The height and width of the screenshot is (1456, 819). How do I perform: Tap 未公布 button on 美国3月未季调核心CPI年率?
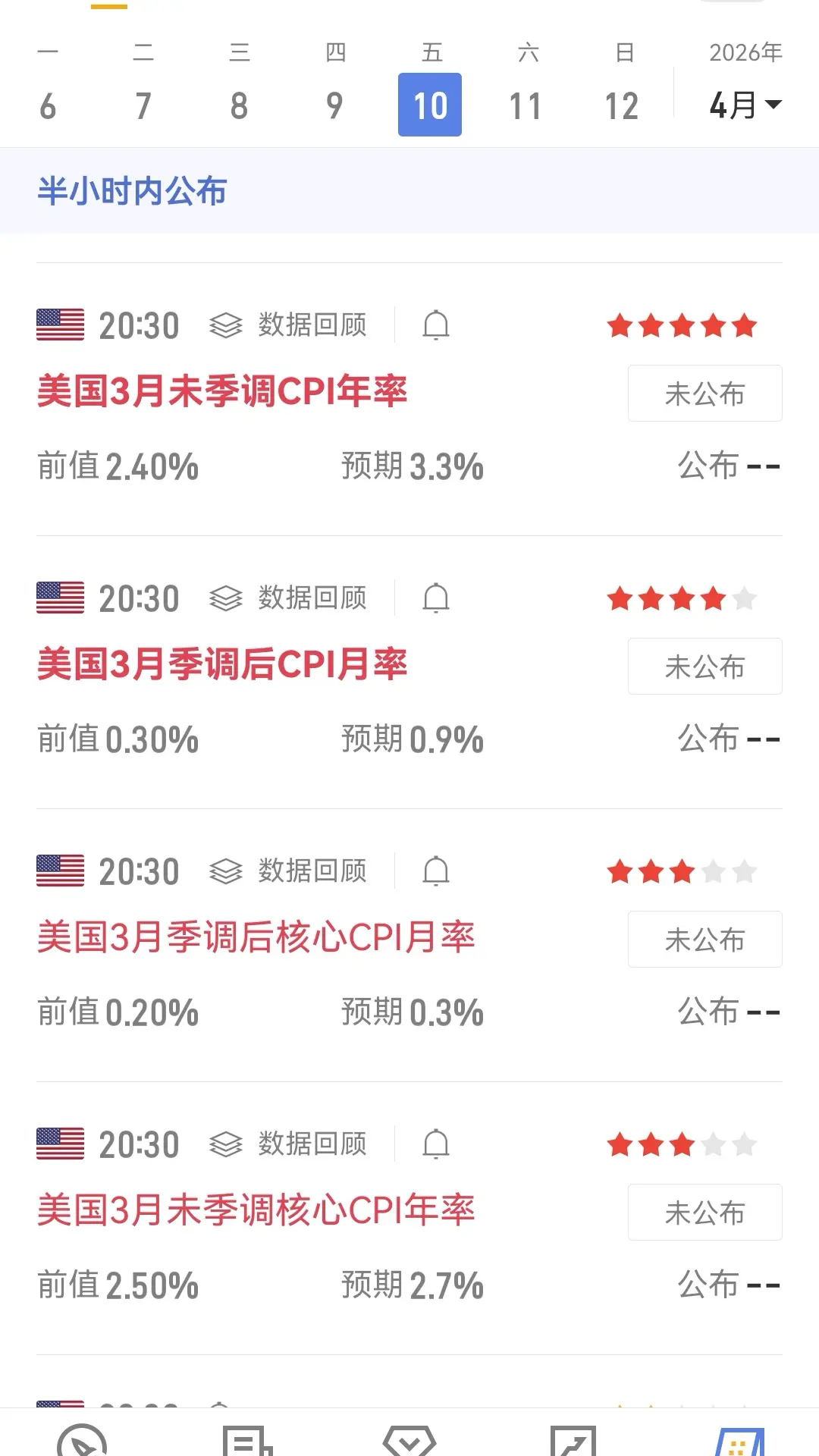(704, 1213)
